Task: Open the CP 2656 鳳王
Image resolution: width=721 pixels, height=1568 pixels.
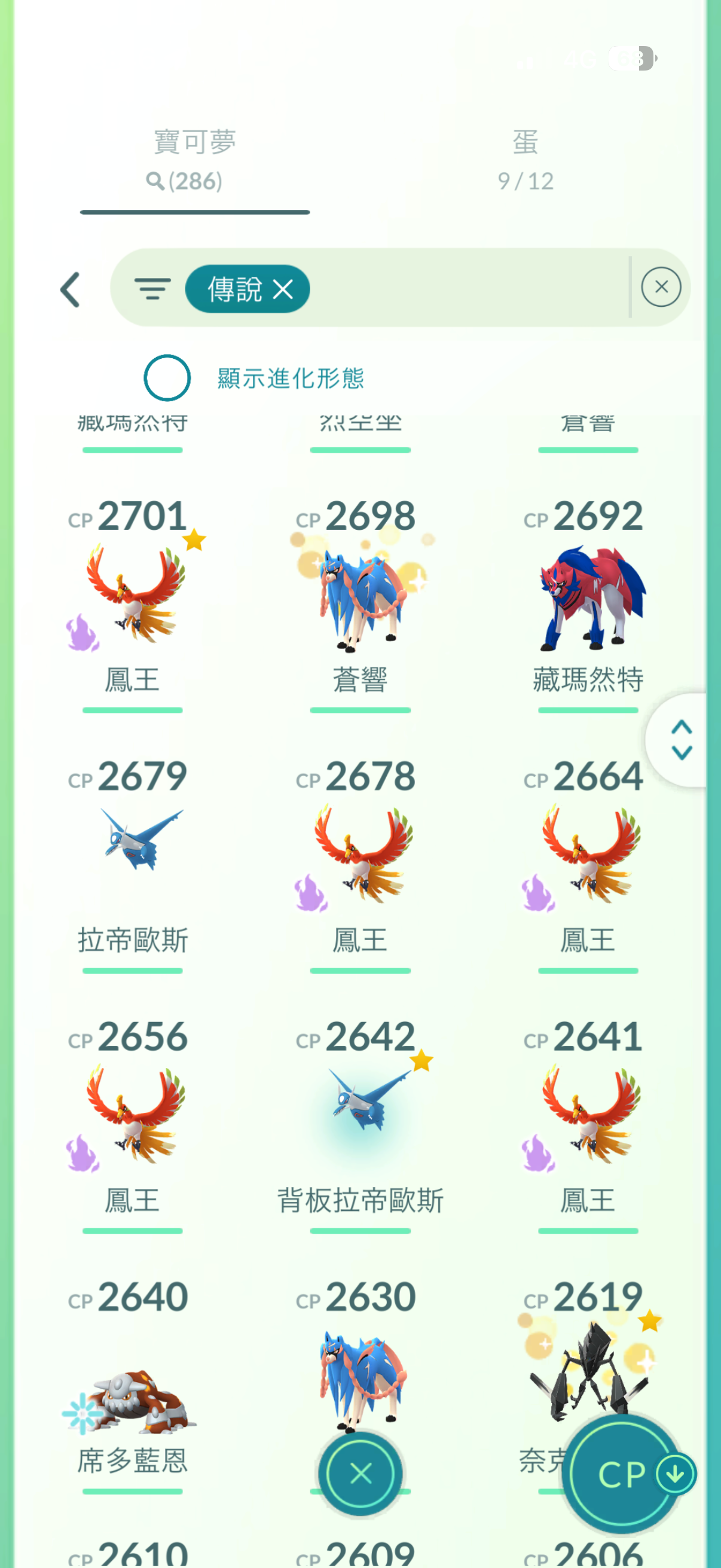Action: tap(133, 1118)
